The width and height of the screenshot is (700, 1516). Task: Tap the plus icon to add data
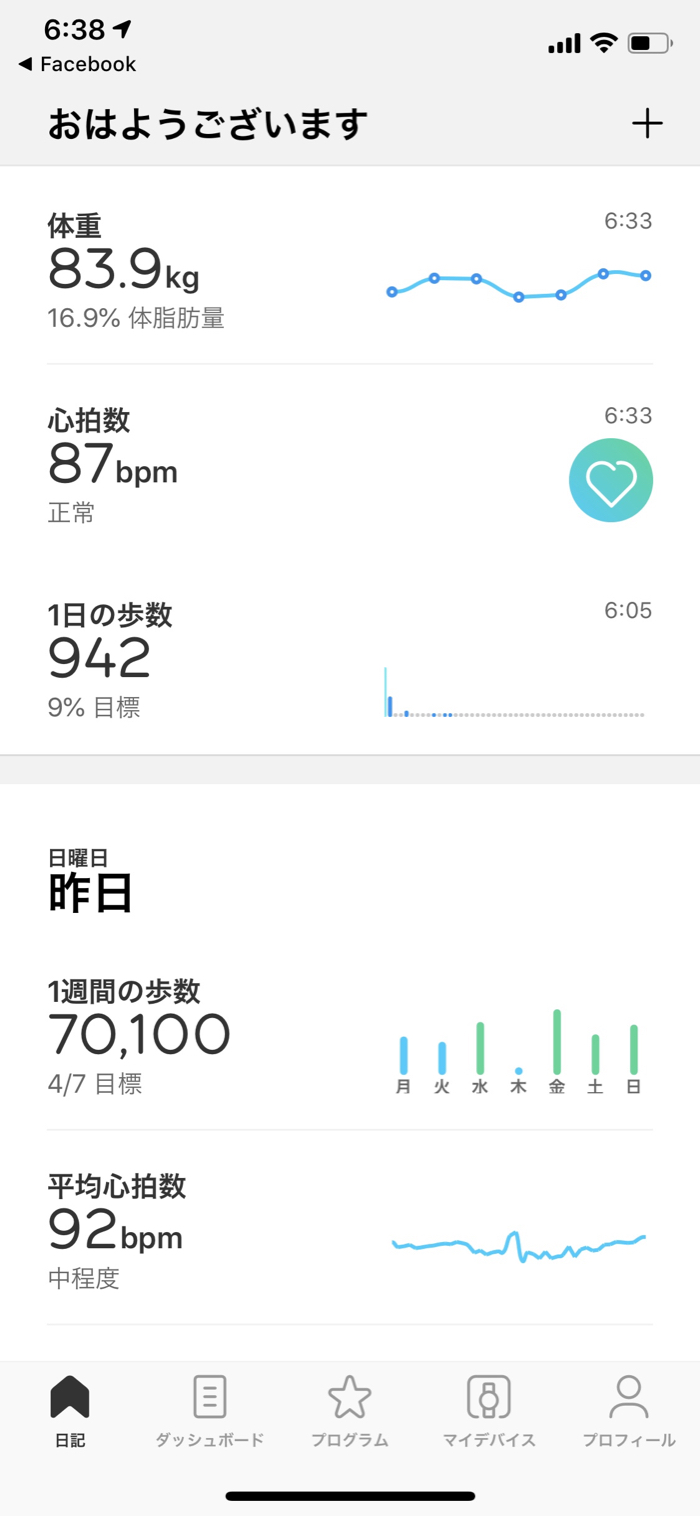647,124
